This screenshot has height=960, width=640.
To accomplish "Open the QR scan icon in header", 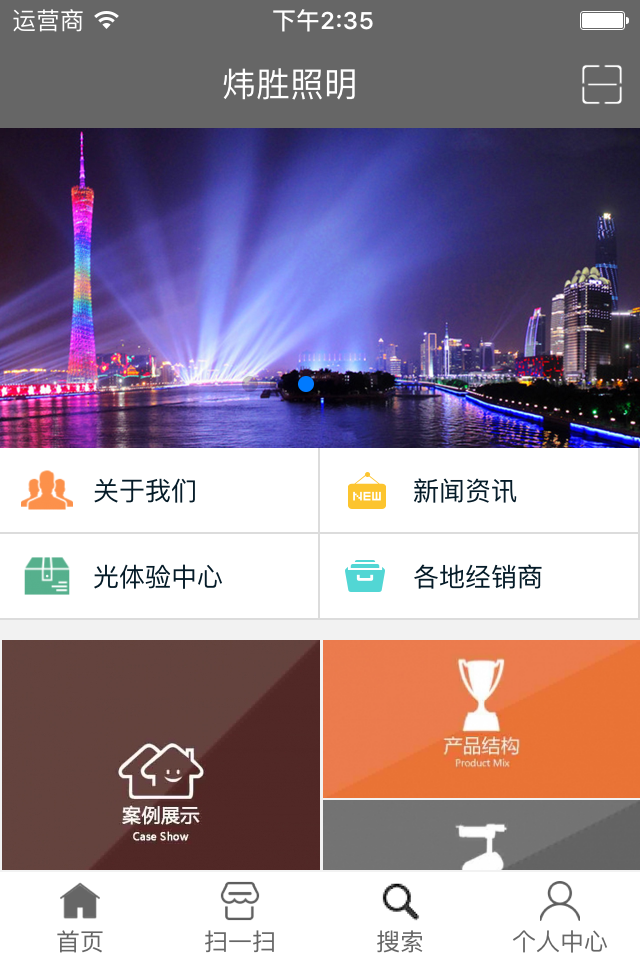I will coord(602,85).
